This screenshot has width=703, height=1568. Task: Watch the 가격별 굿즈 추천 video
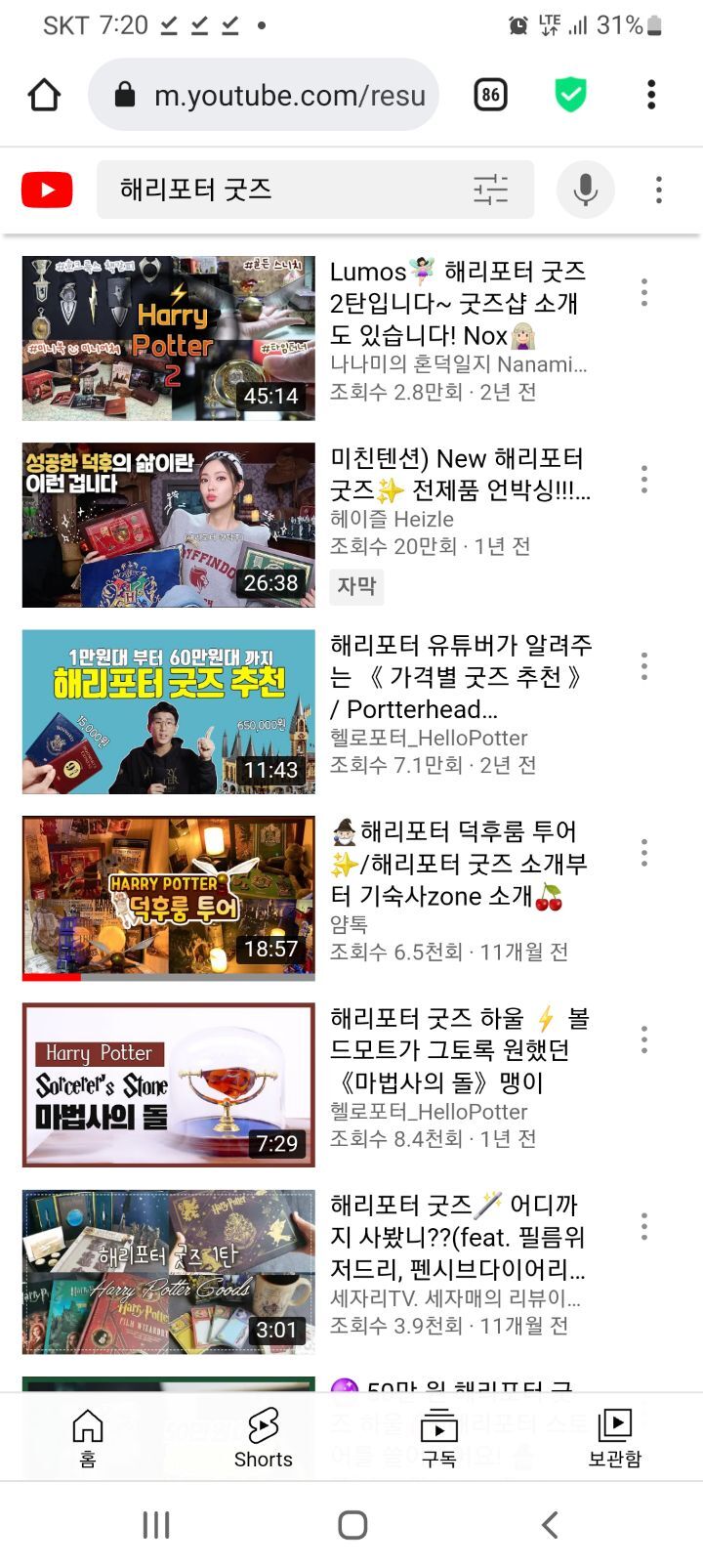click(x=169, y=711)
